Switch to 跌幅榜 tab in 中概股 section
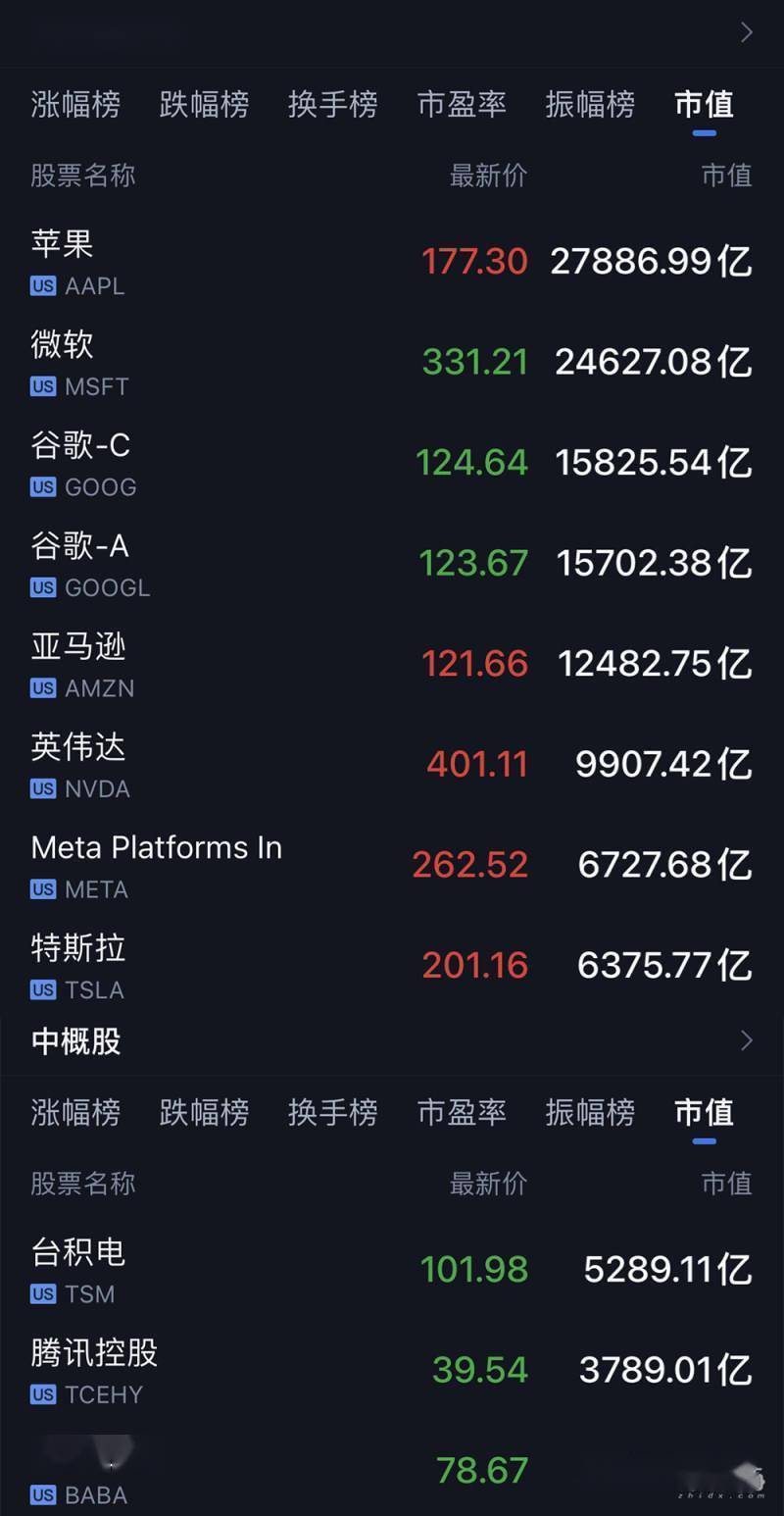 pyautogui.click(x=204, y=1112)
